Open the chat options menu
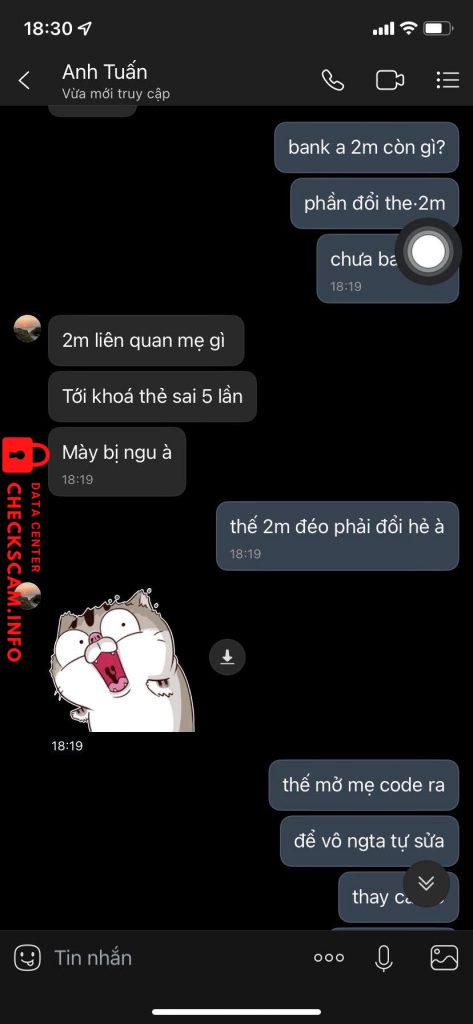The image size is (473, 1024). 448,80
